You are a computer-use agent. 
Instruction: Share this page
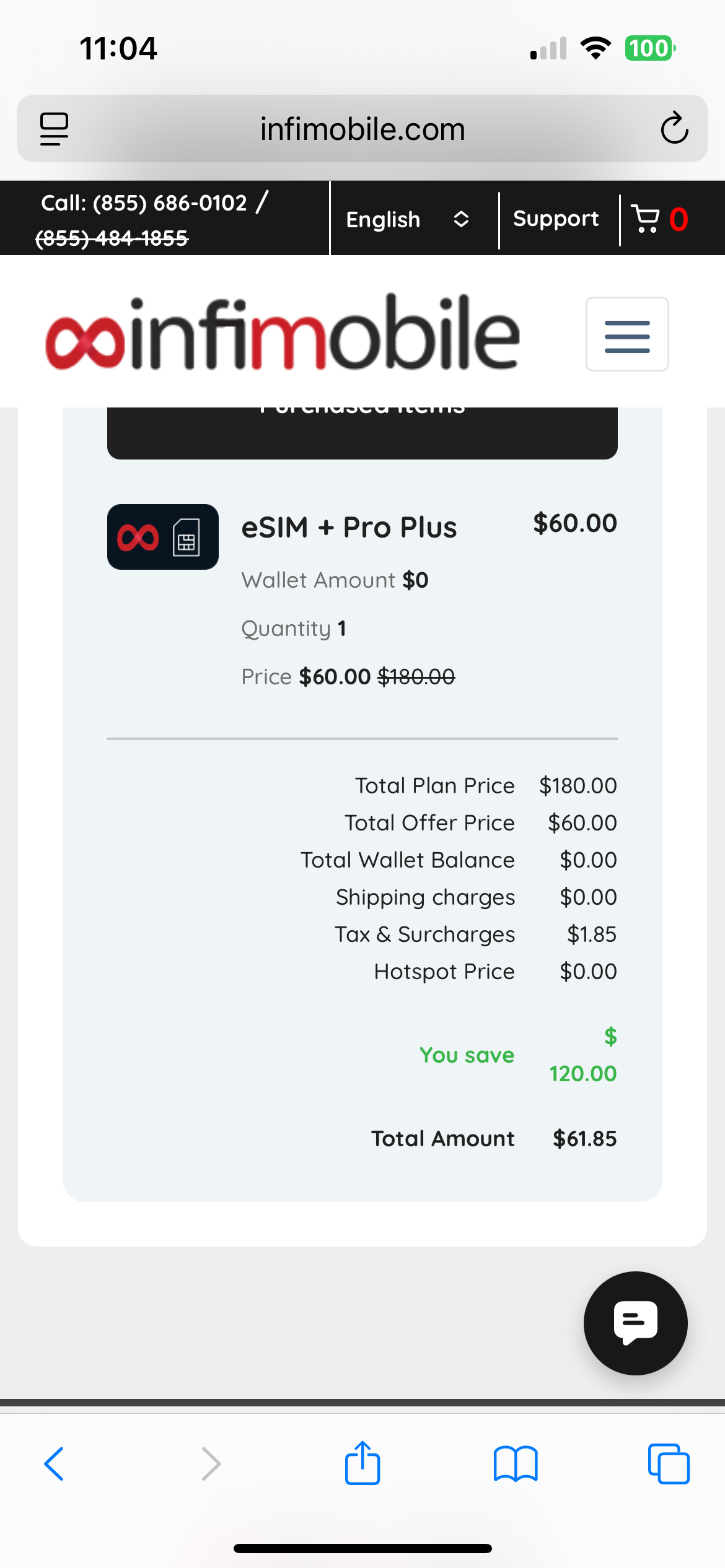(362, 1464)
